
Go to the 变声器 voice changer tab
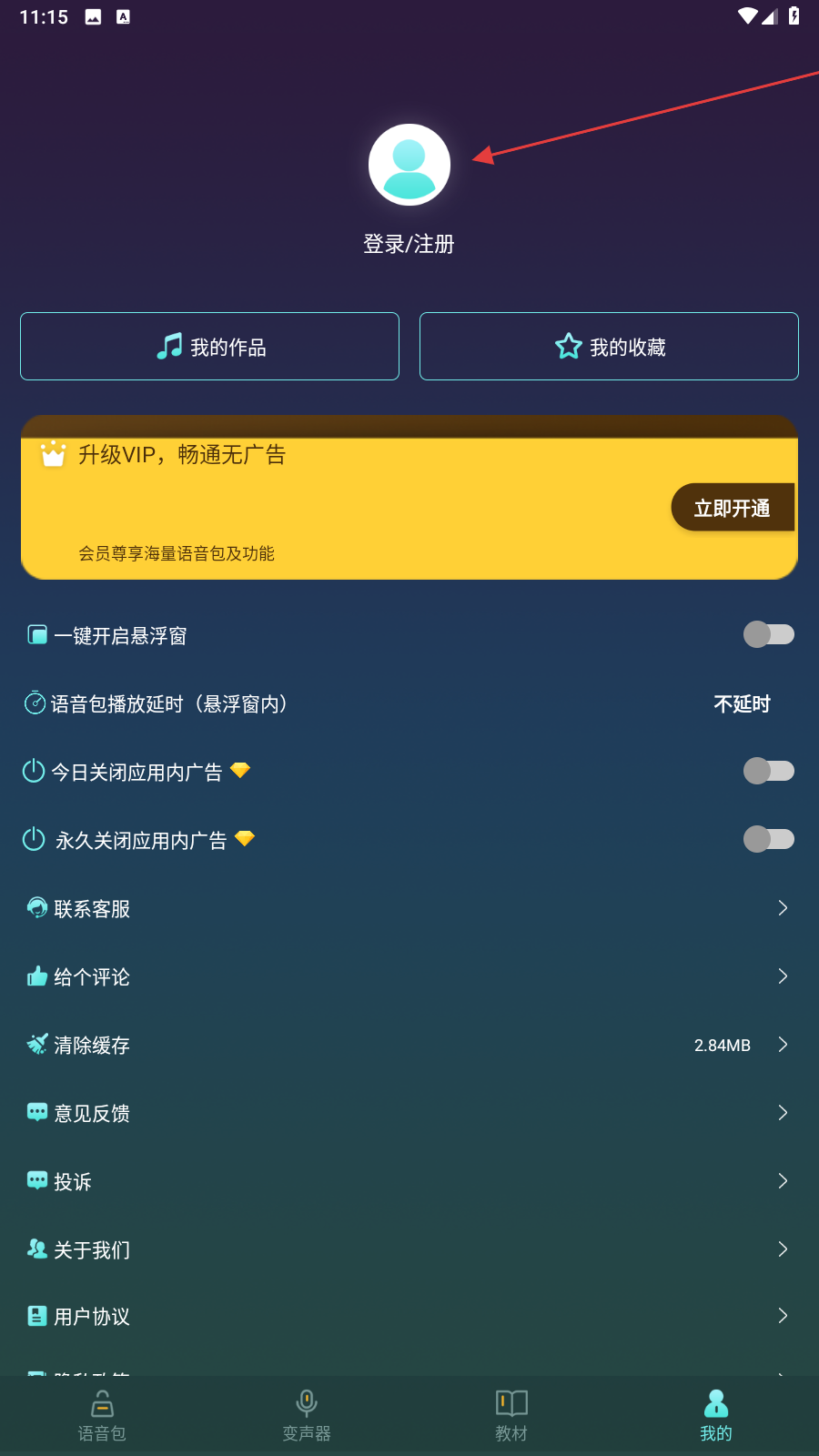point(307,1416)
